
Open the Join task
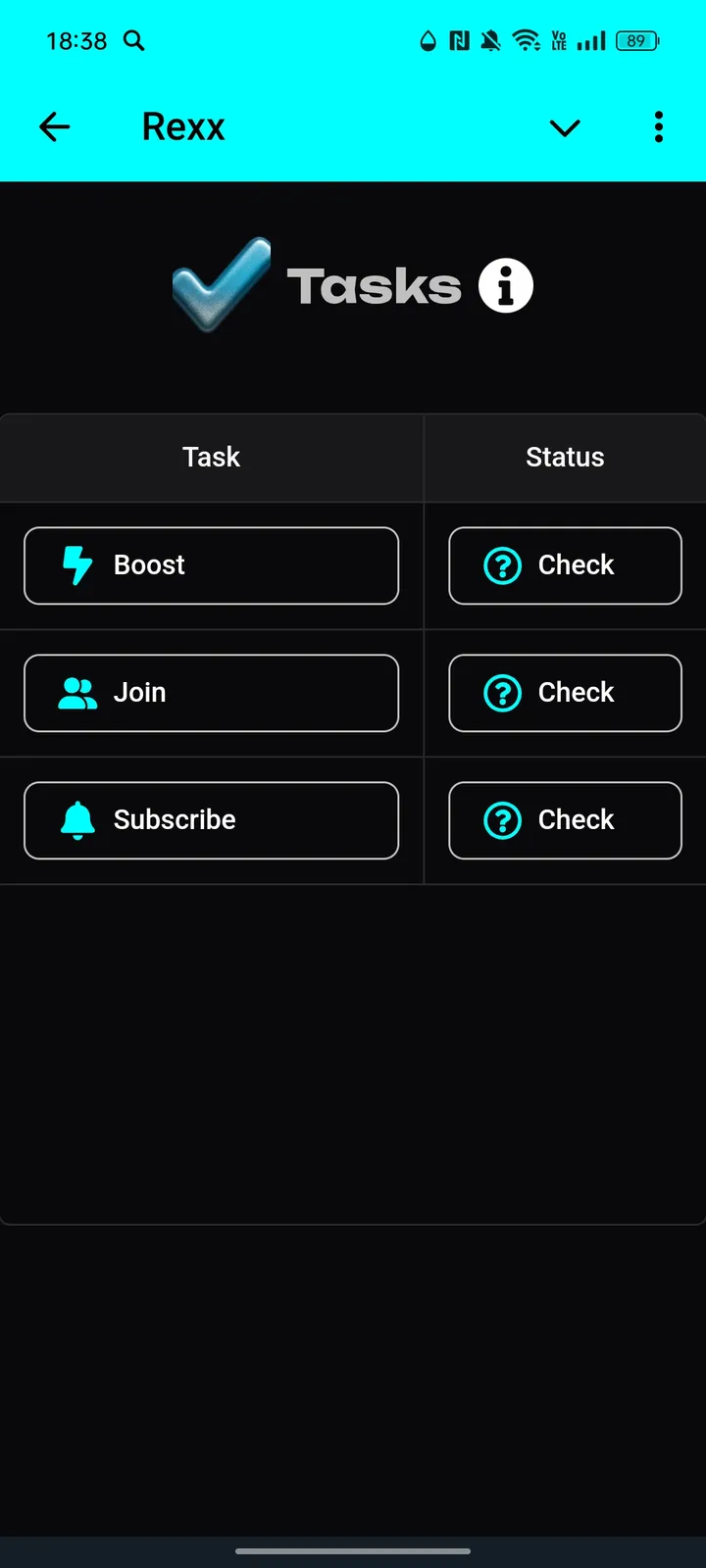point(211,693)
